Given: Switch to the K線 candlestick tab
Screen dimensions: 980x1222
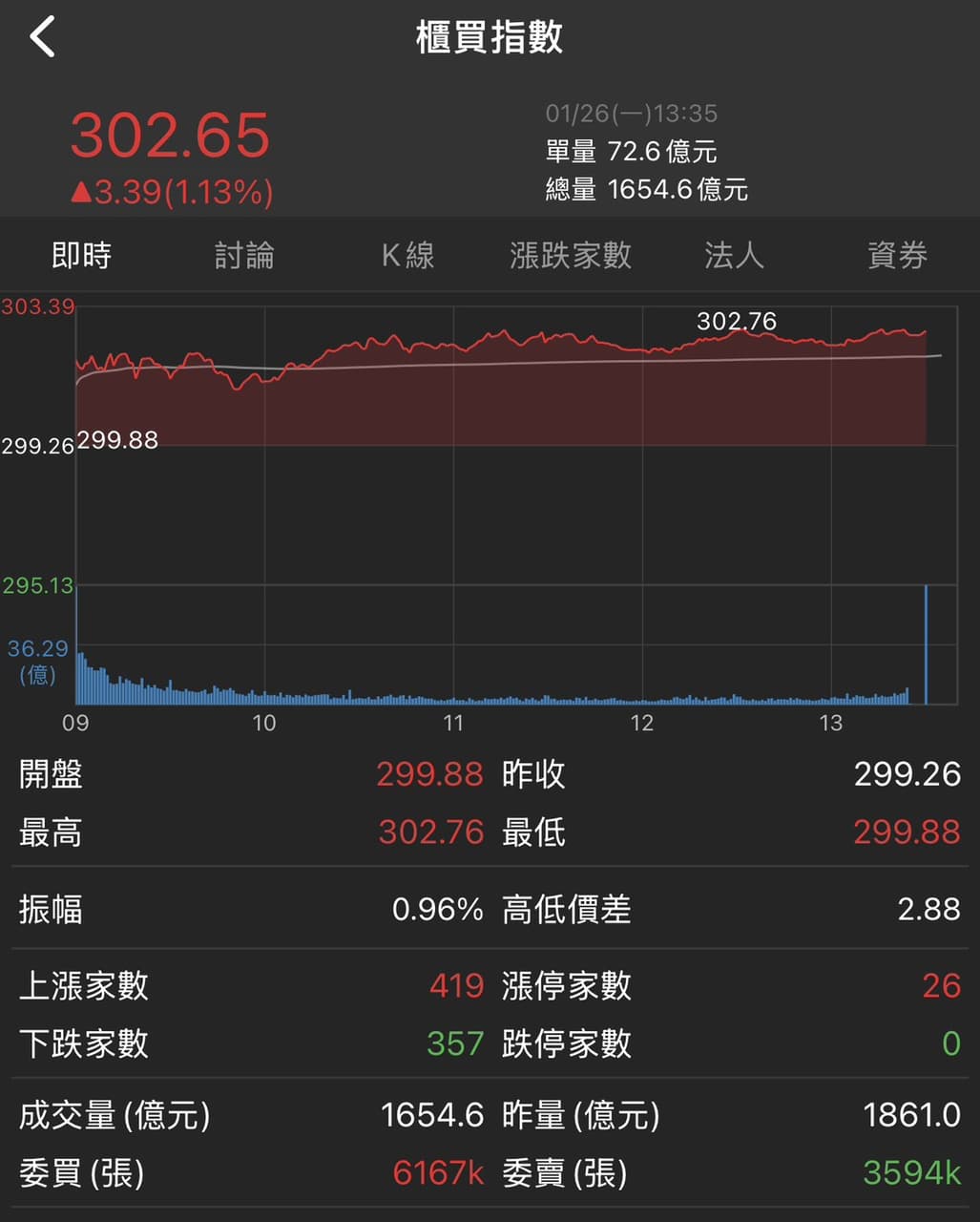Looking at the screenshot, I should tap(407, 256).
